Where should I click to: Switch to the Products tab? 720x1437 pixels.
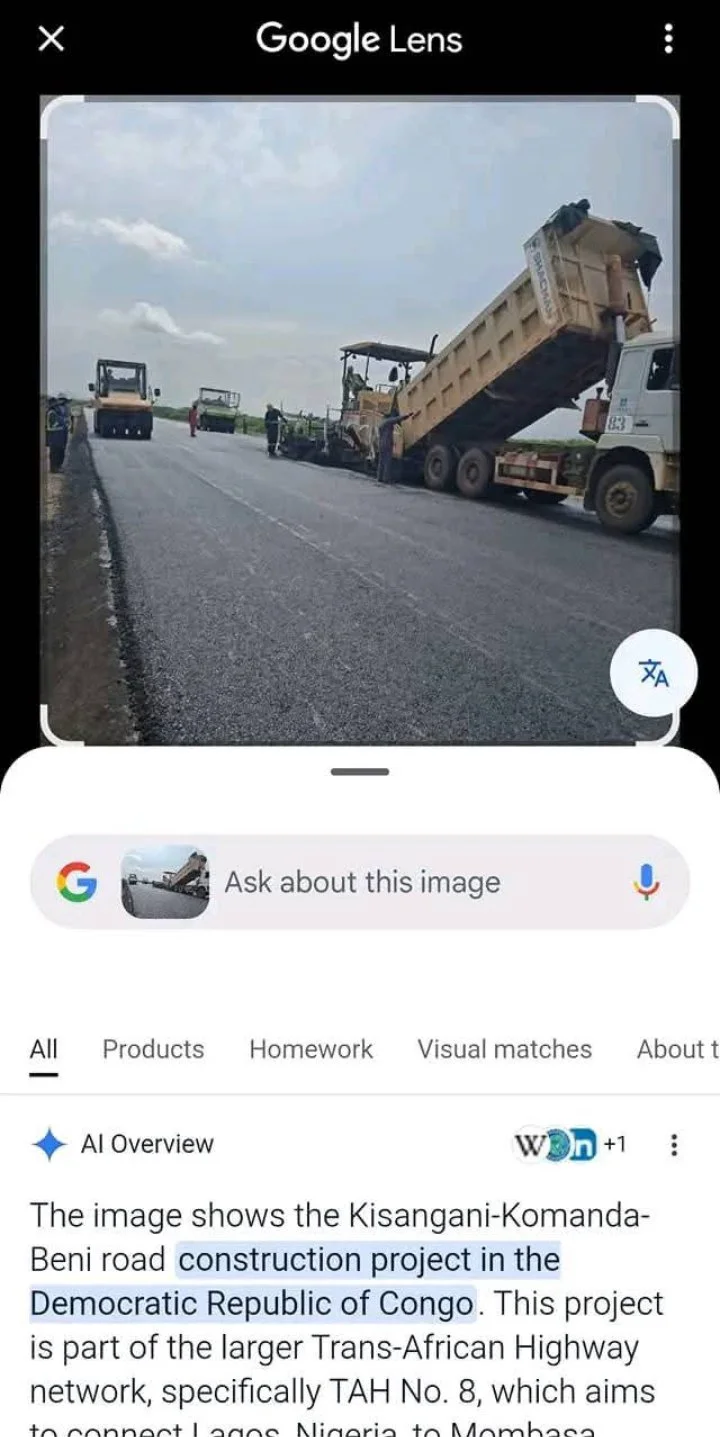click(153, 1049)
